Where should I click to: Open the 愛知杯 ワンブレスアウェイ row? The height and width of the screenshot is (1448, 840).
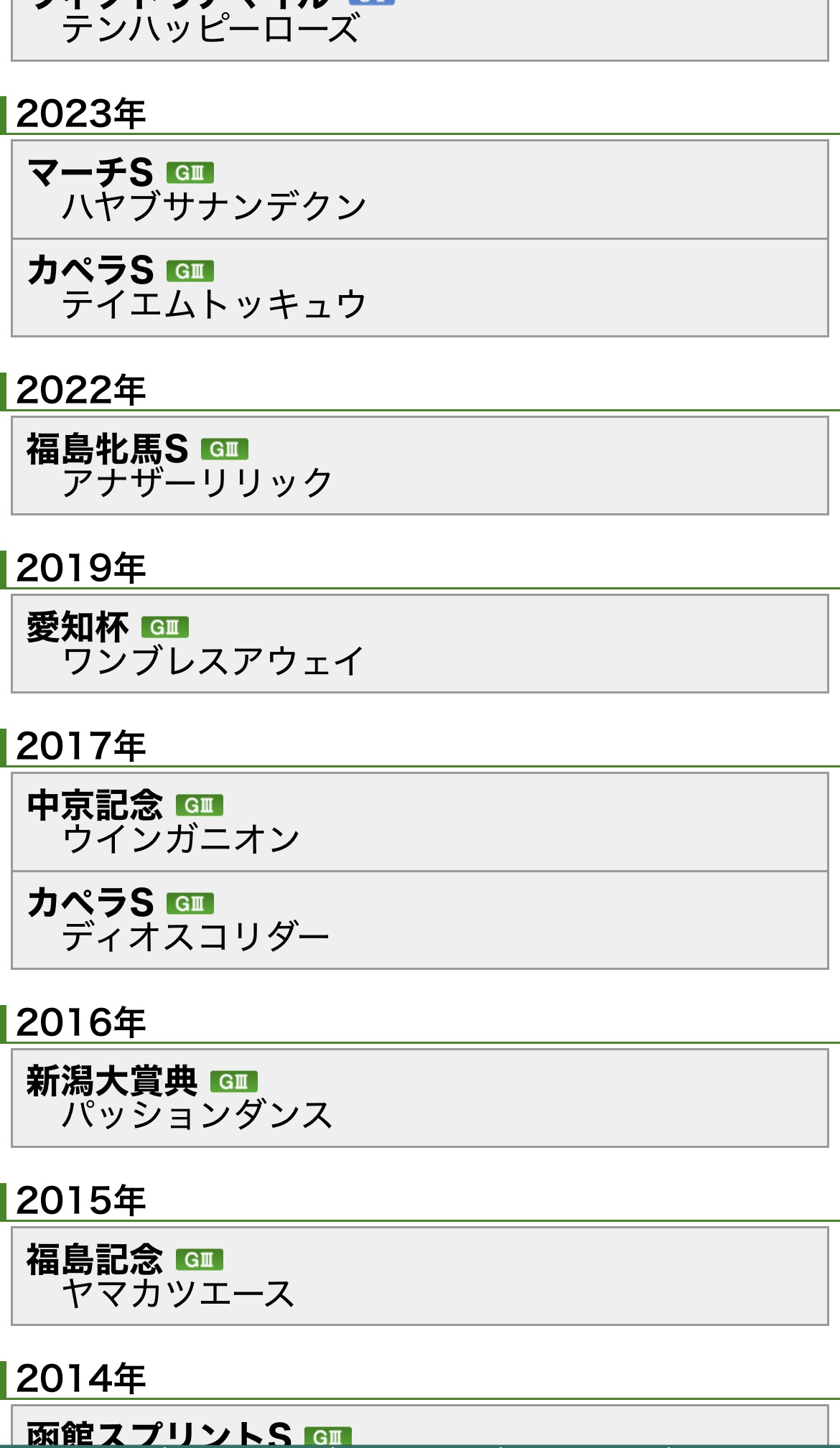coord(420,643)
